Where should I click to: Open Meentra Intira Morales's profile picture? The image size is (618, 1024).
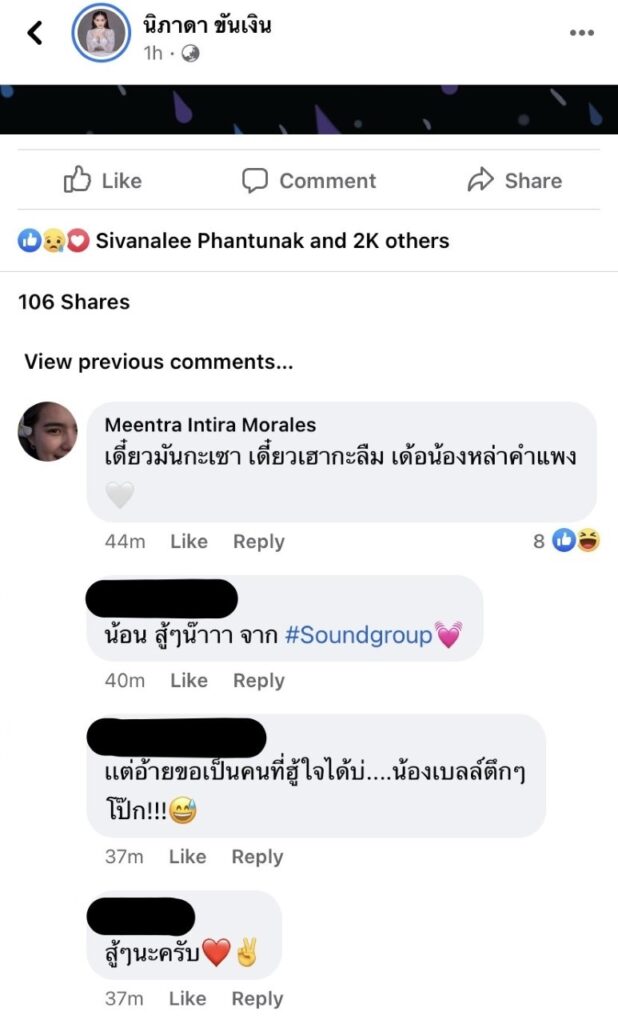point(47,431)
